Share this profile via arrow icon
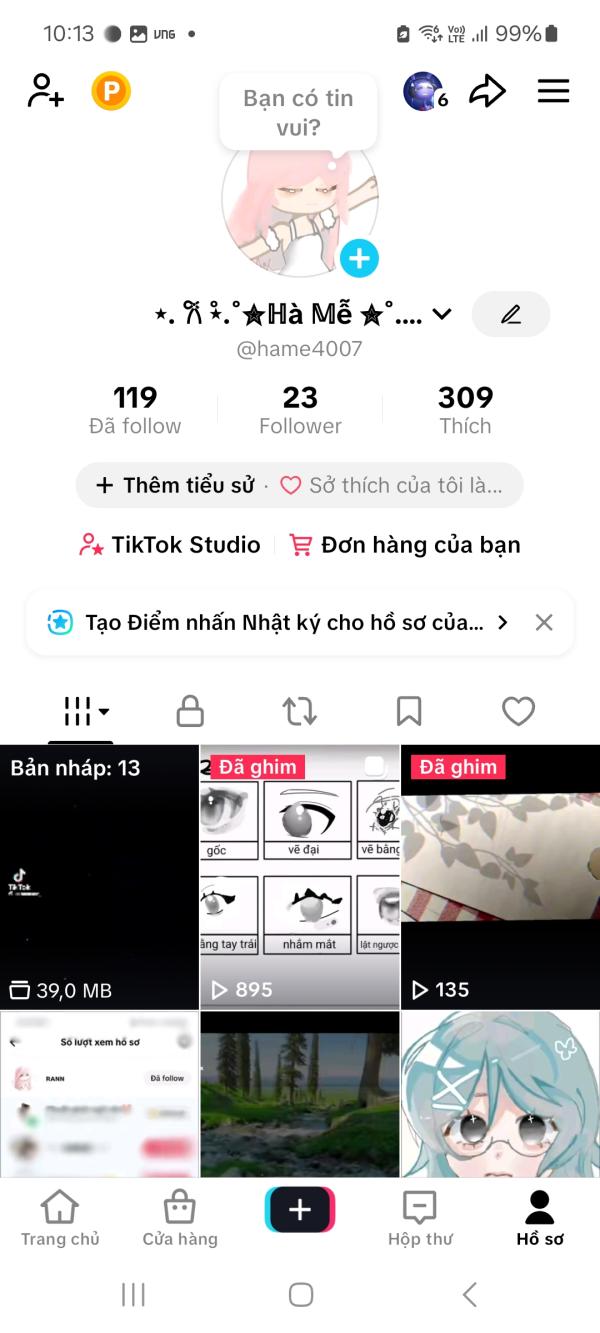Image resolution: width=600 pixels, height=1333 pixels. pyautogui.click(x=487, y=91)
